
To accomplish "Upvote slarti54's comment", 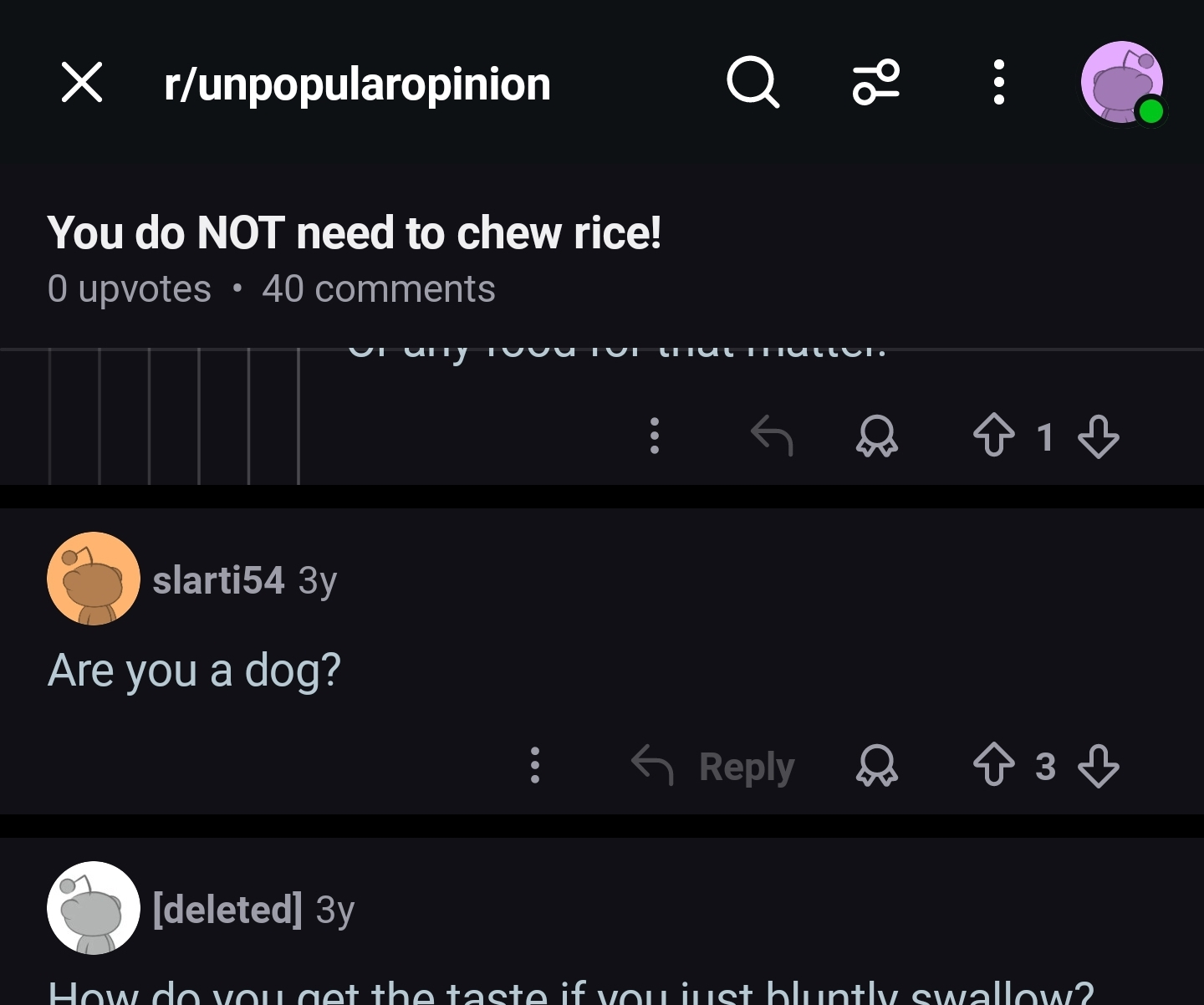I will (993, 765).
